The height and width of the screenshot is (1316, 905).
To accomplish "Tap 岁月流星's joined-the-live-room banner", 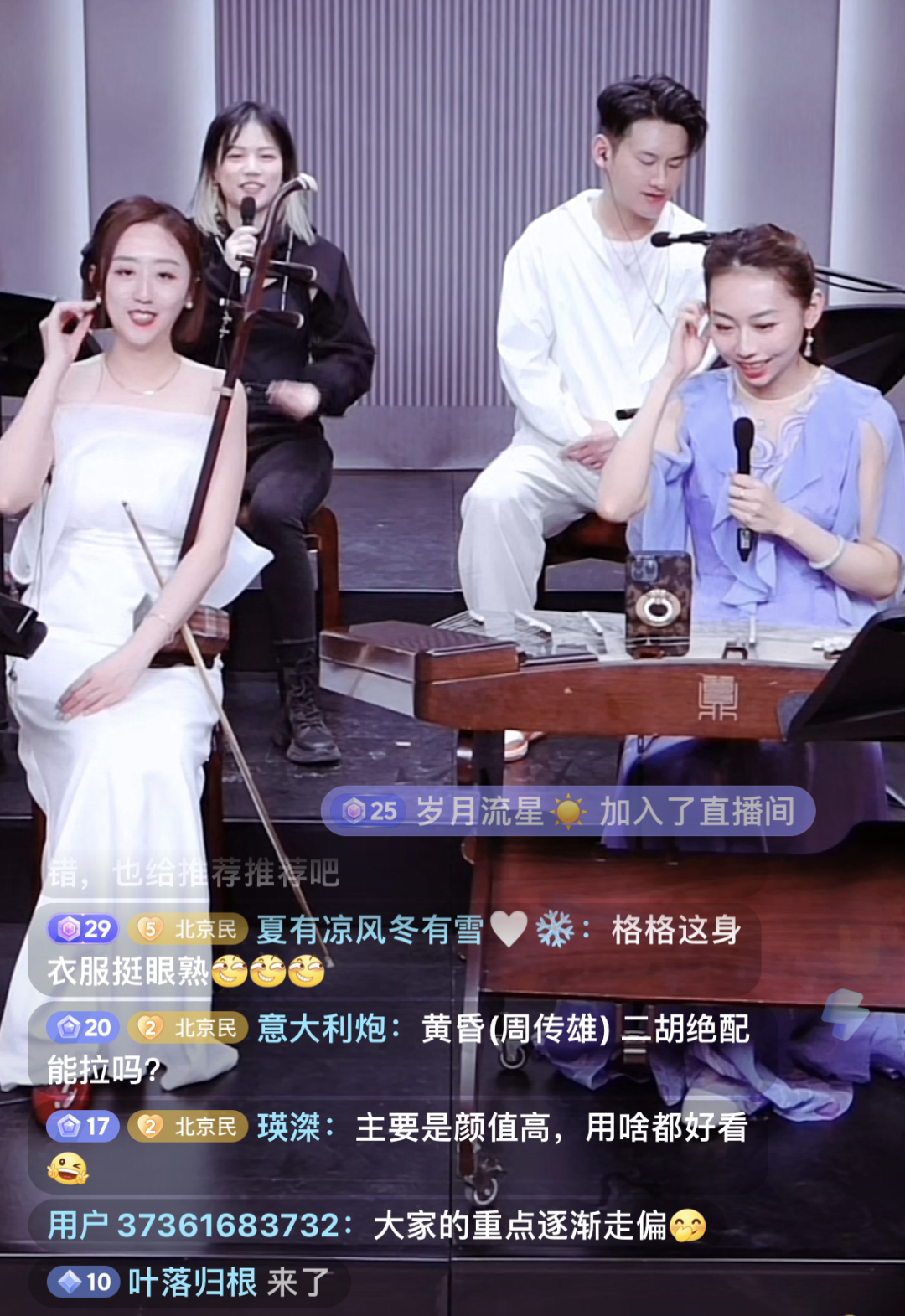I will (x=568, y=811).
